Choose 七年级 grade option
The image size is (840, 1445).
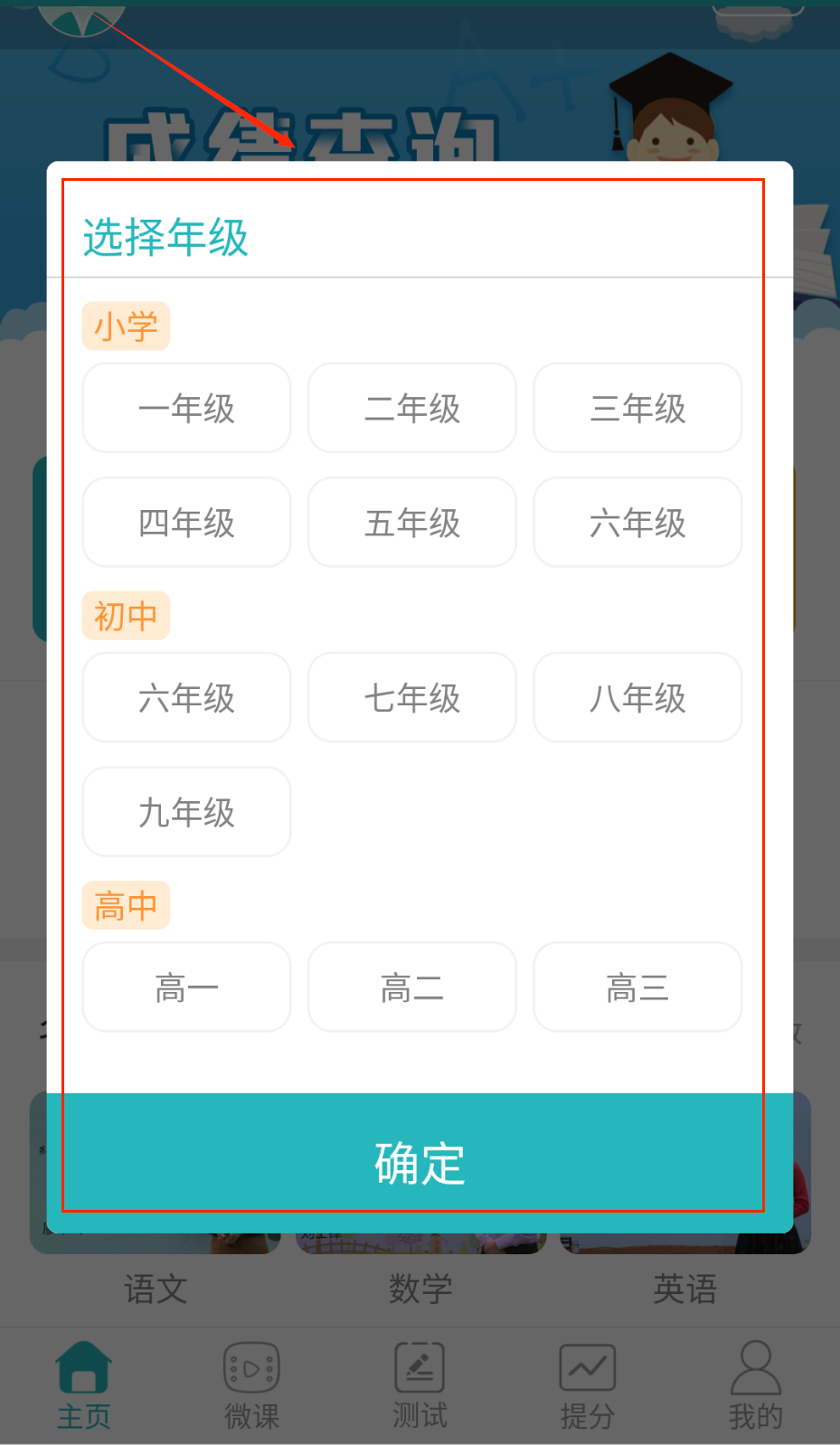click(x=412, y=697)
